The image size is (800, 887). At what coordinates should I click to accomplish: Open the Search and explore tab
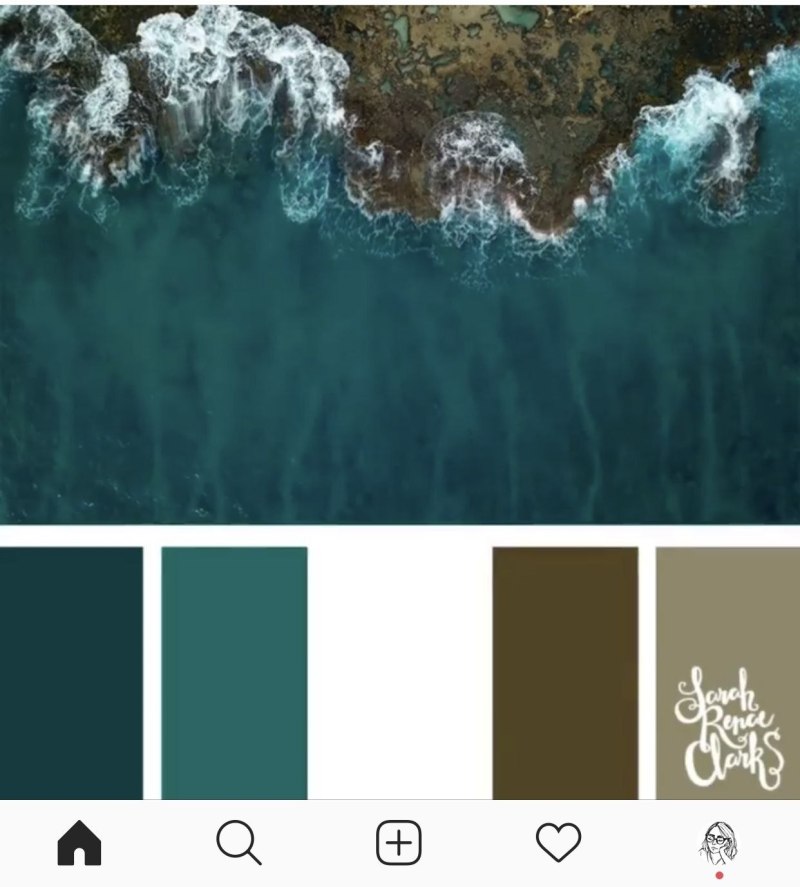(239, 843)
